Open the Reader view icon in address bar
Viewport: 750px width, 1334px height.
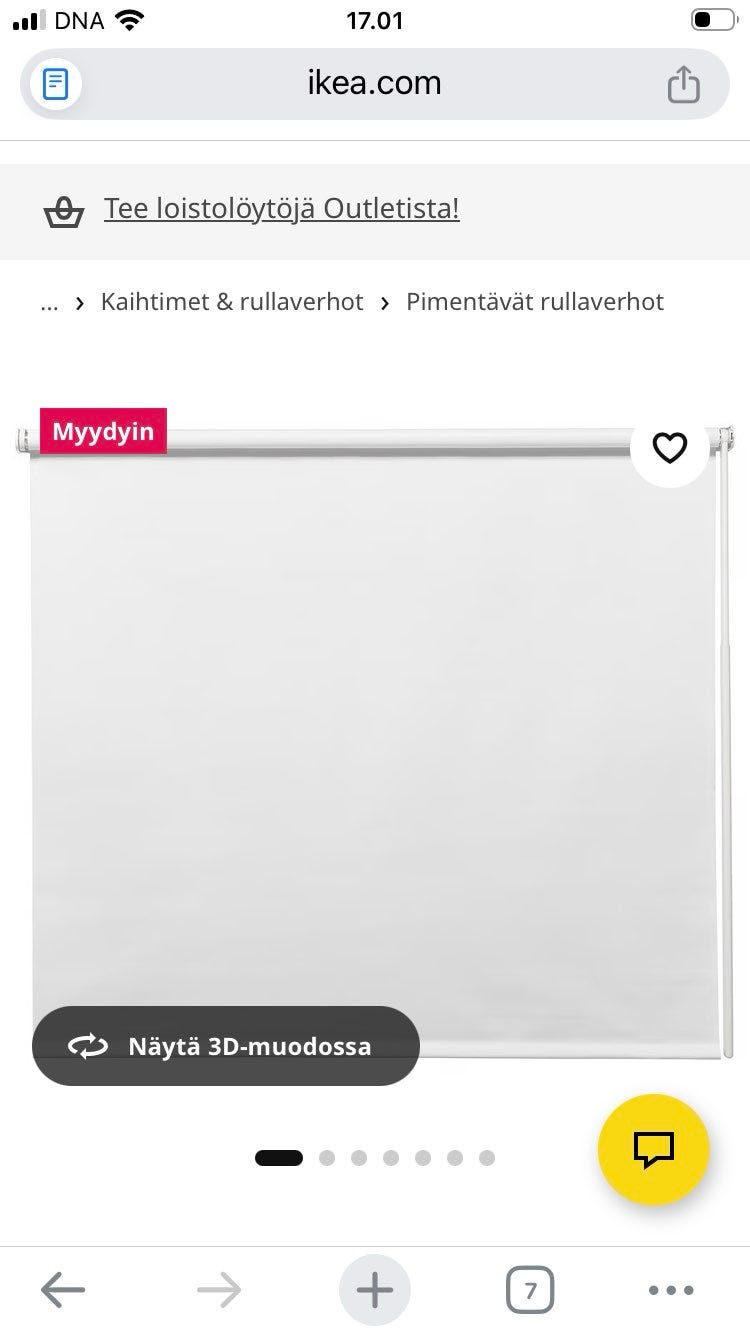point(55,84)
